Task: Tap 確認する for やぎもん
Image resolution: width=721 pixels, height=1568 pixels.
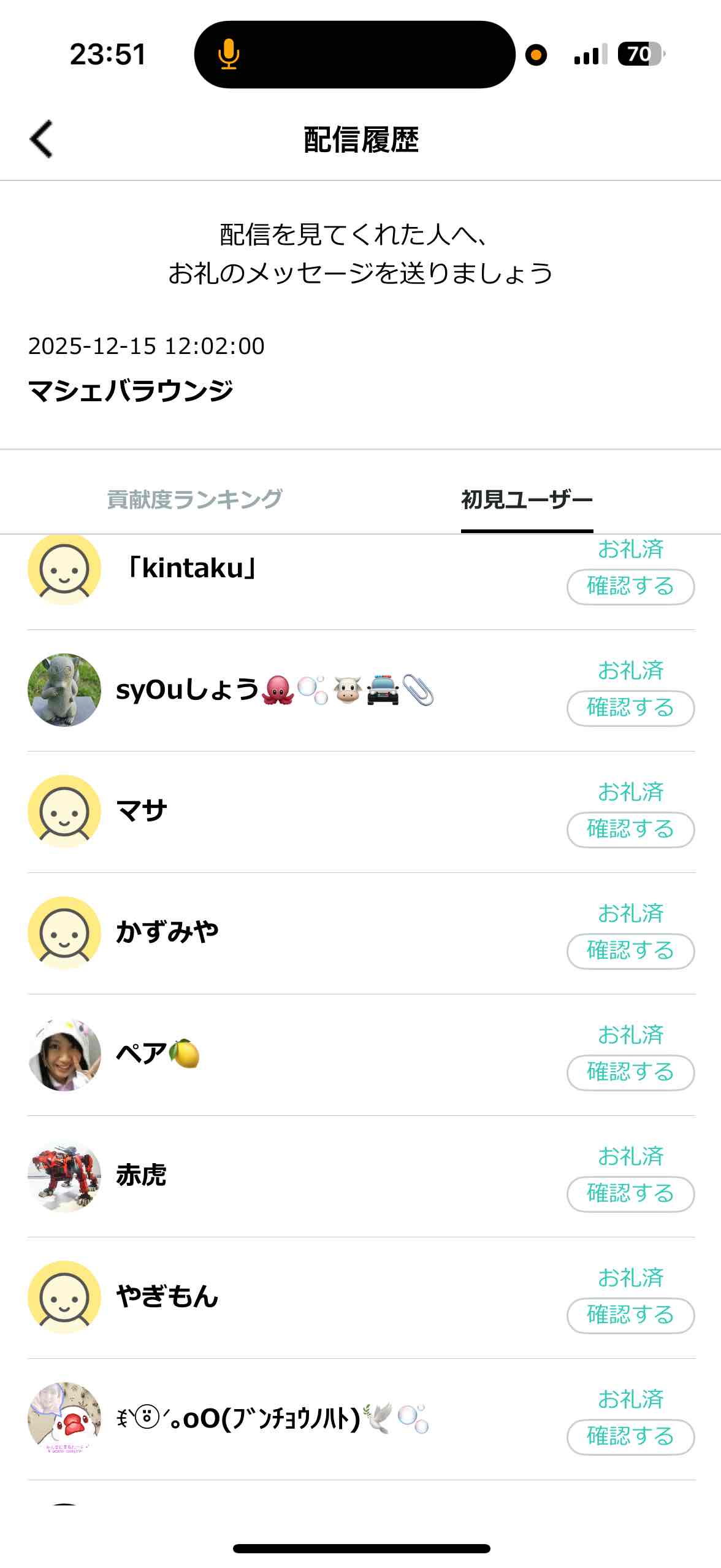Action: click(x=630, y=1315)
